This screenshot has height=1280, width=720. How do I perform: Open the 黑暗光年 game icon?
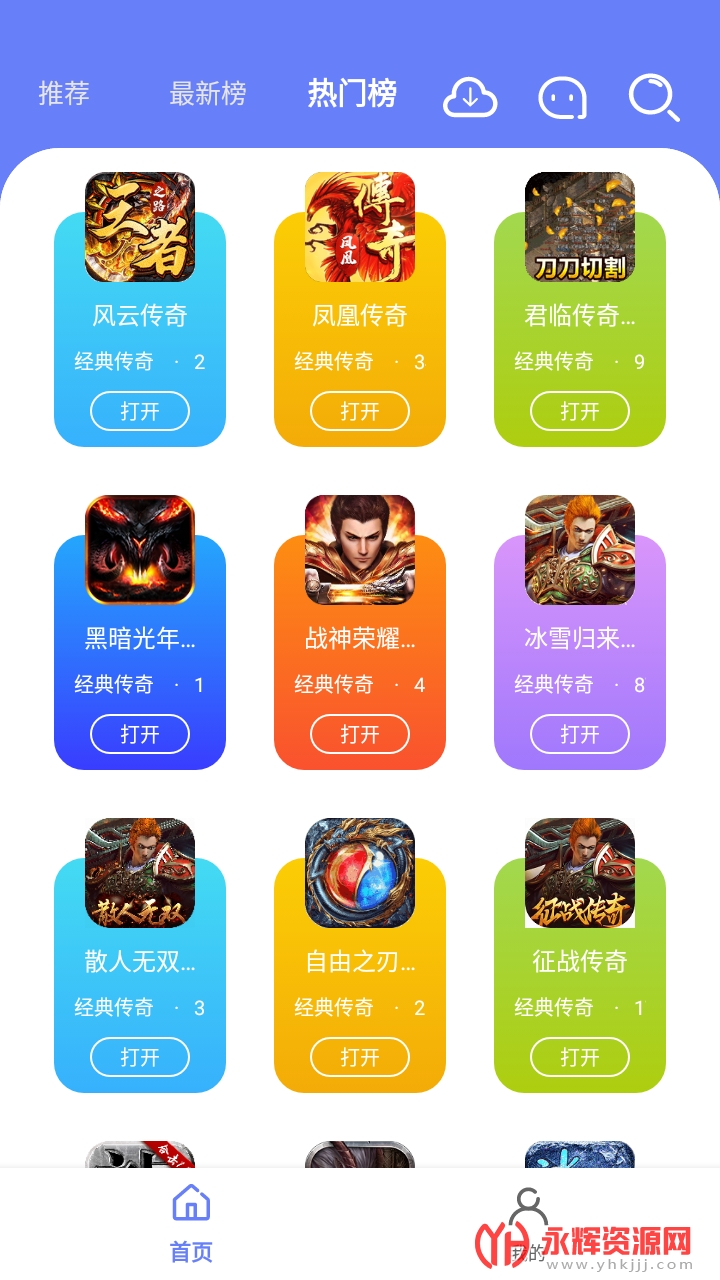click(x=140, y=550)
